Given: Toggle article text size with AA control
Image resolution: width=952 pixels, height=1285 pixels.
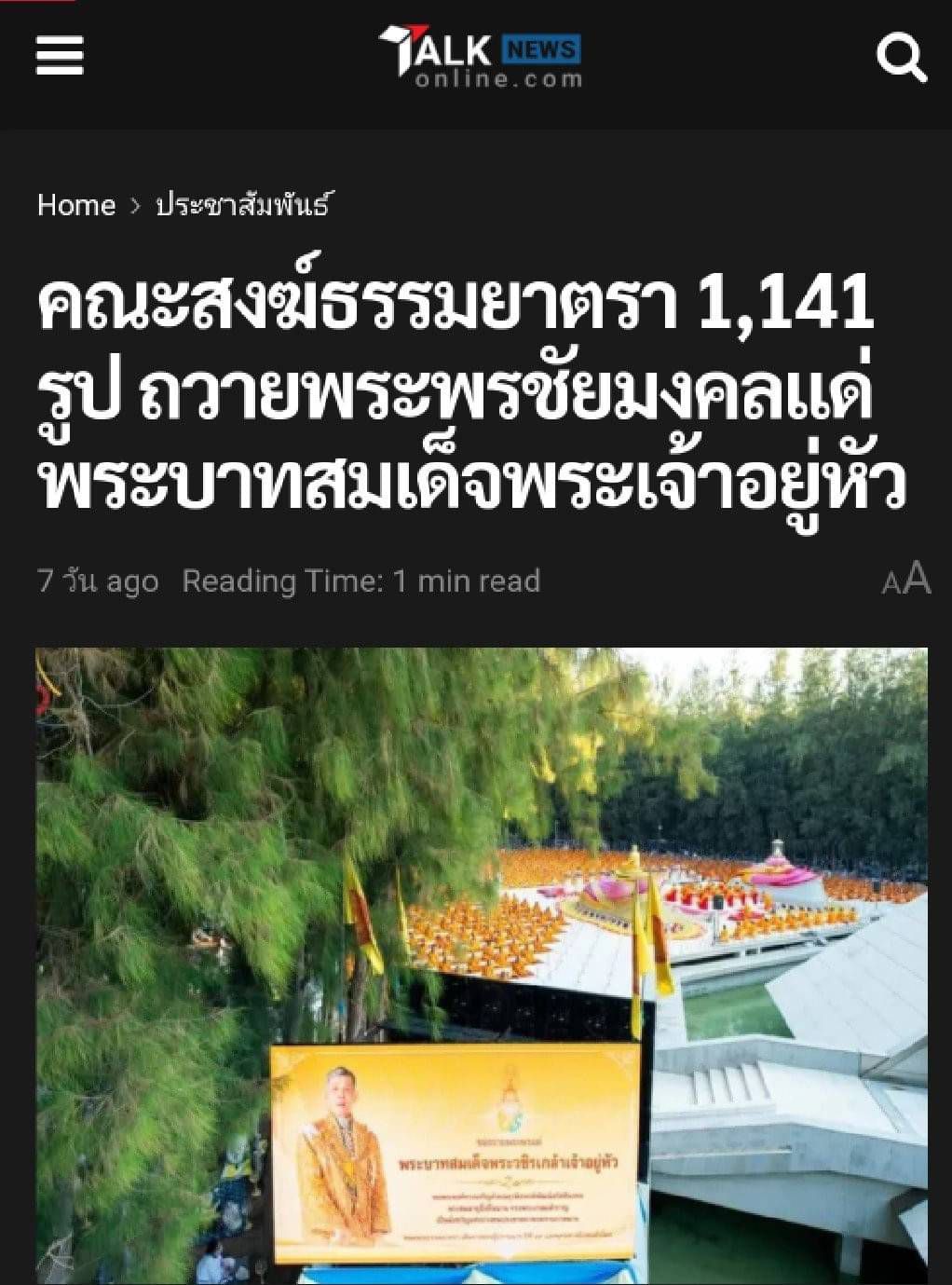Looking at the screenshot, I should tap(902, 581).
